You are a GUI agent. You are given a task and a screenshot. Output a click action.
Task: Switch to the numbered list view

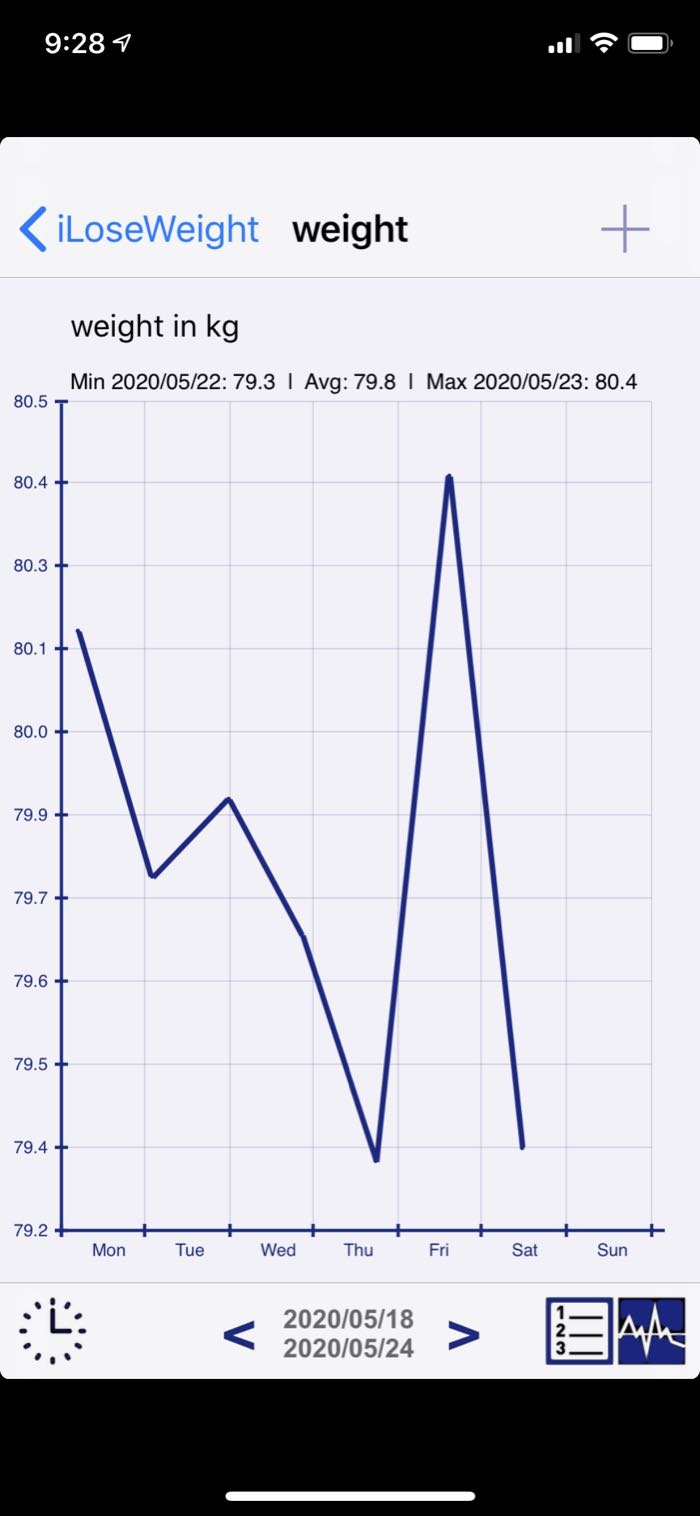click(x=579, y=1331)
